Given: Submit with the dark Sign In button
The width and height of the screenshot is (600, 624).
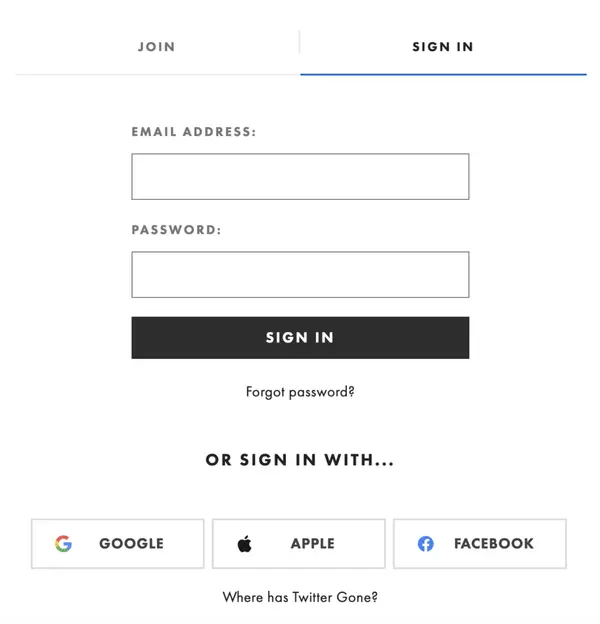Looking at the screenshot, I should pyautogui.click(x=300, y=338).
